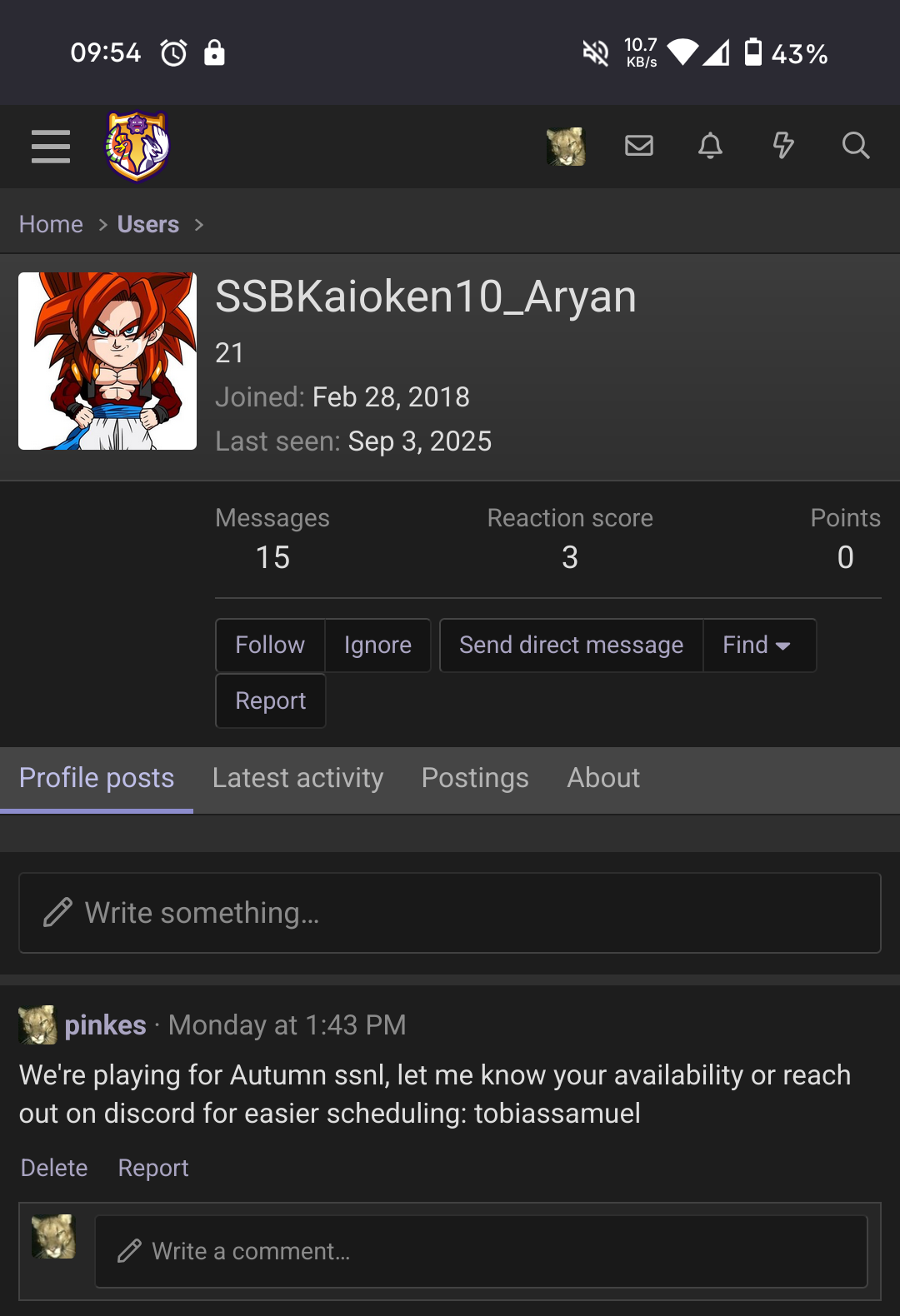900x1316 pixels.
Task: Open the direct messages inbox icon
Action: tap(639, 147)
